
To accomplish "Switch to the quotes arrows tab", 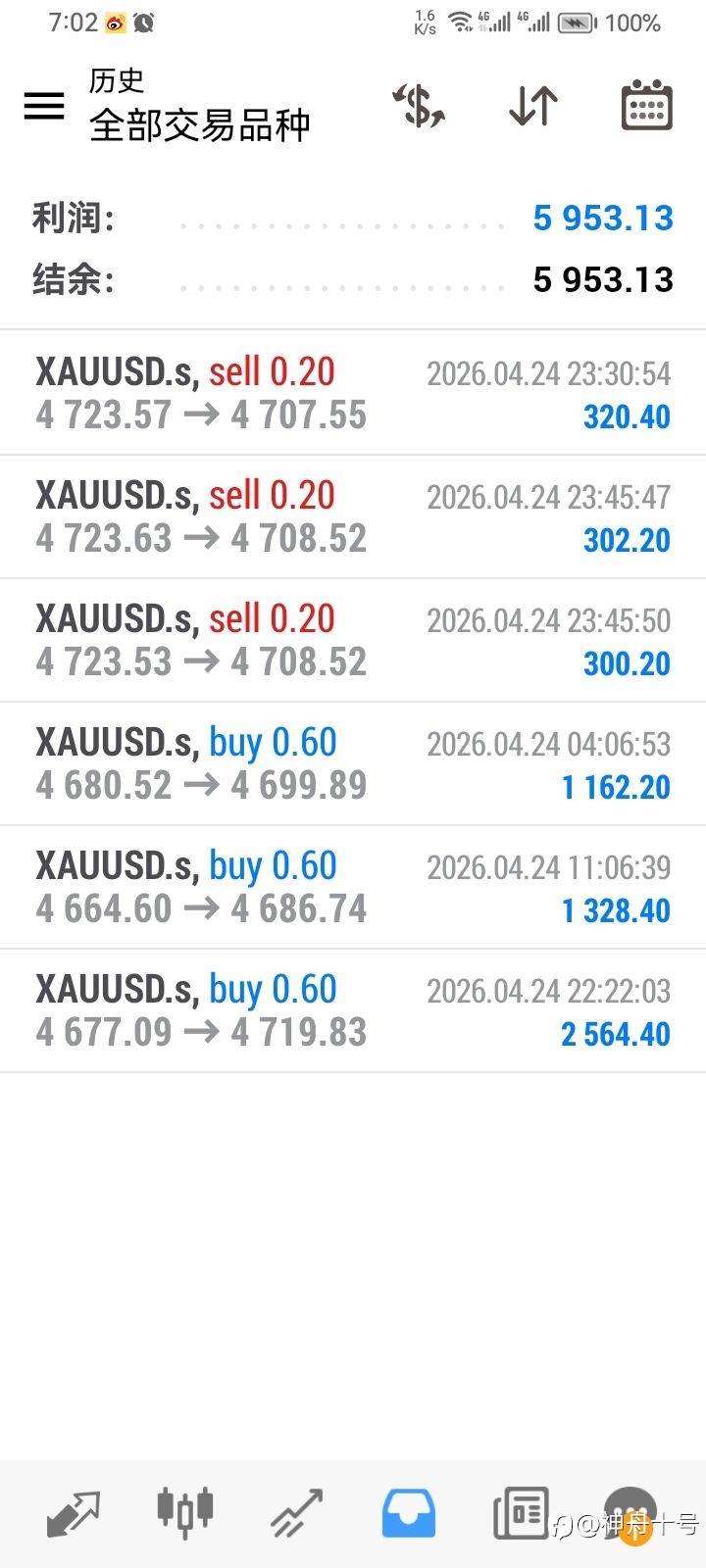I will tap(74, 1513).
